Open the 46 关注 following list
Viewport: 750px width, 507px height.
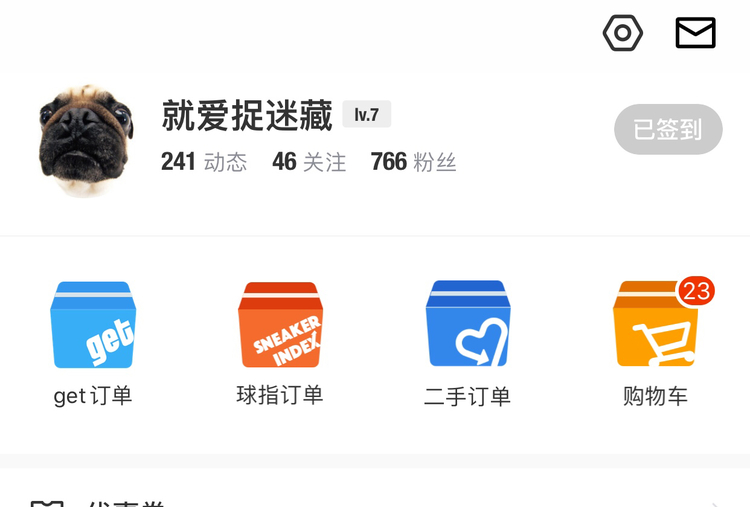click(x=309, y=161)
